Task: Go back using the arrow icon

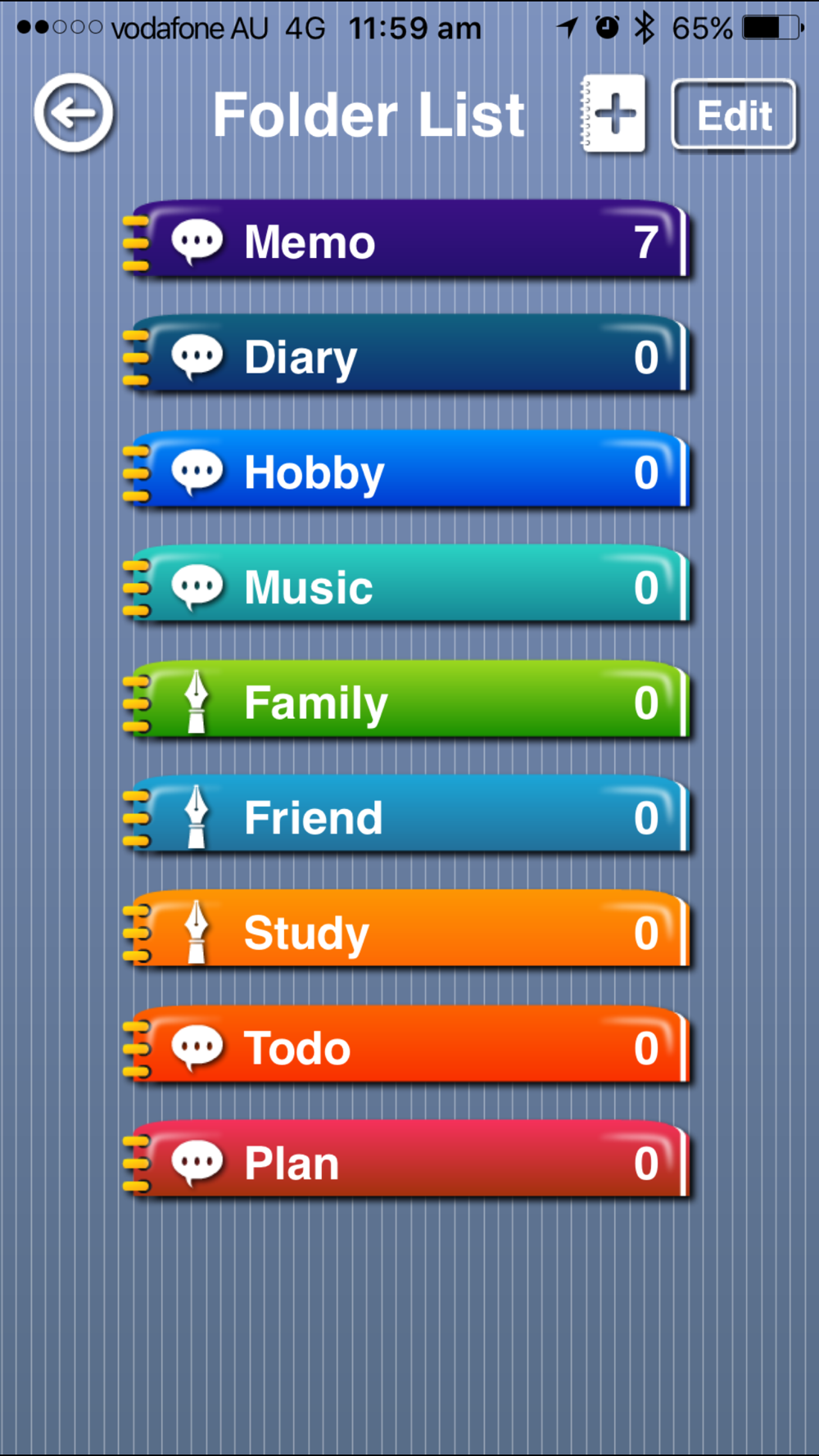Action: 73,113
